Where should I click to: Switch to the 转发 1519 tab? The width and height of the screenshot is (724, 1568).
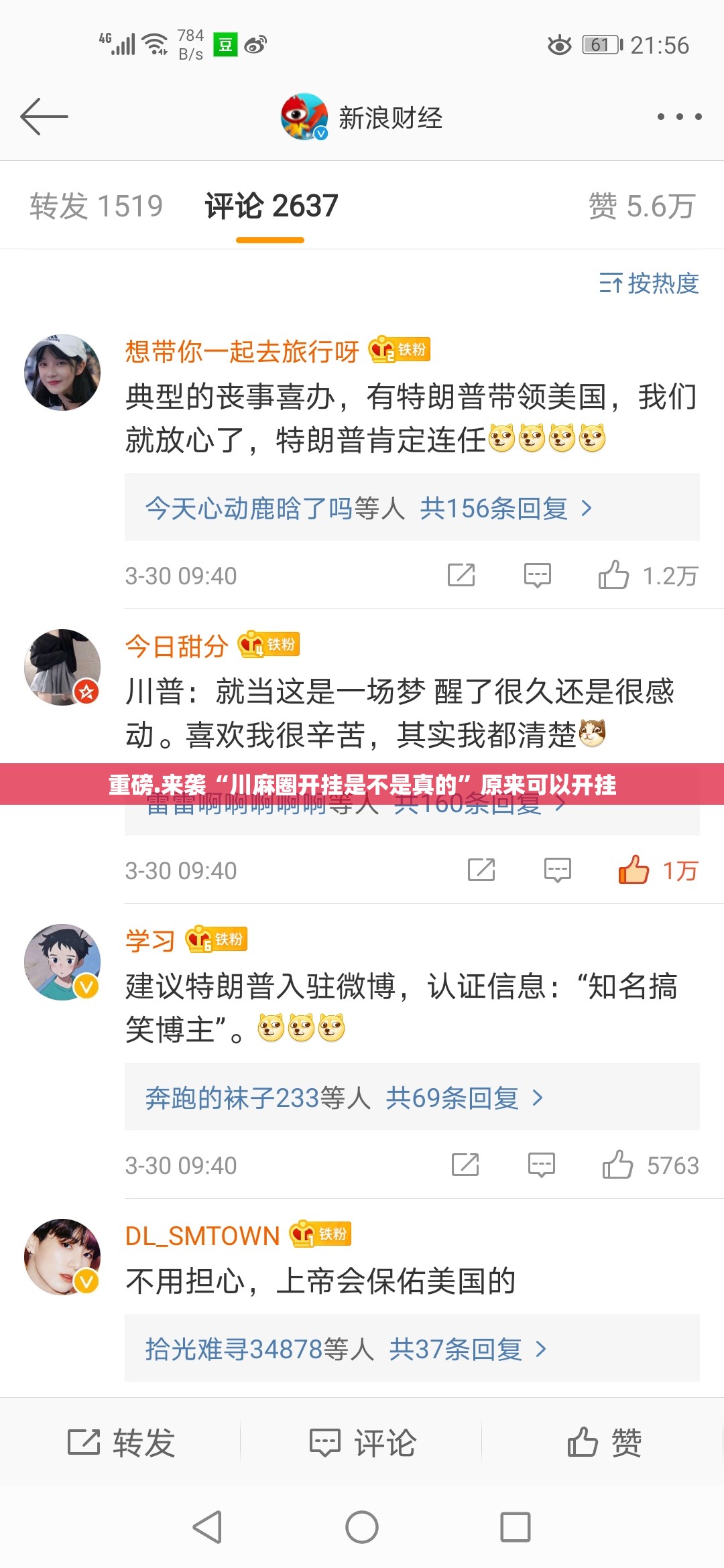[97, 206]
